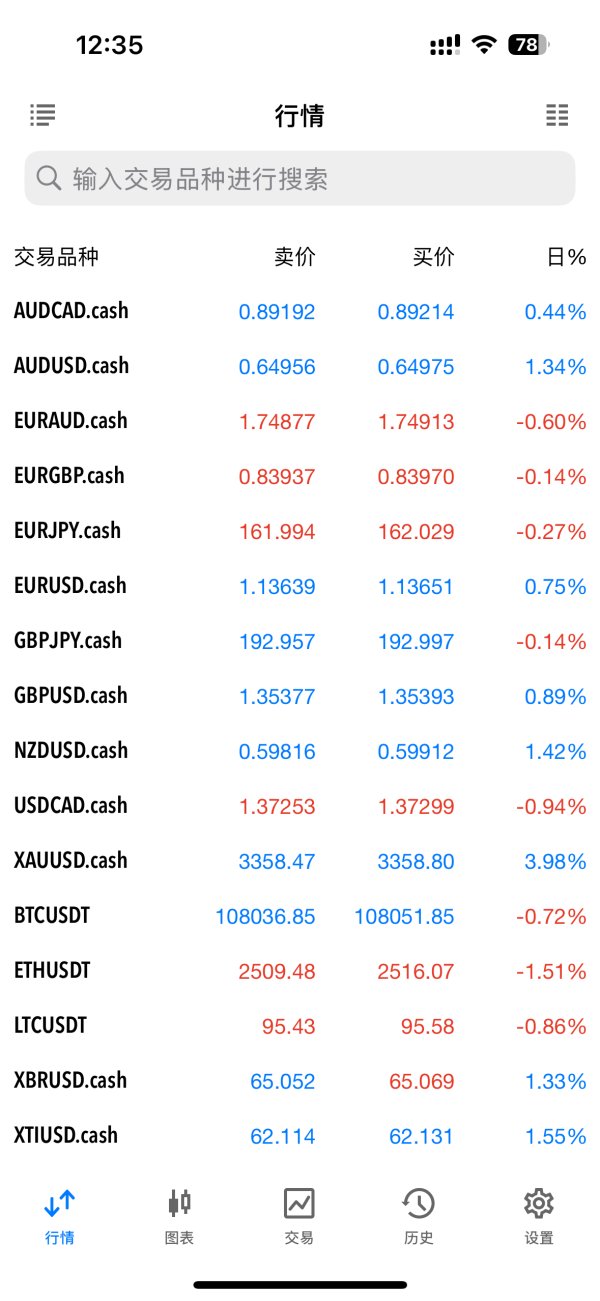Tap the table view icon at top right
This screenshot has width=600, height=1301.
tap(557, 115)
